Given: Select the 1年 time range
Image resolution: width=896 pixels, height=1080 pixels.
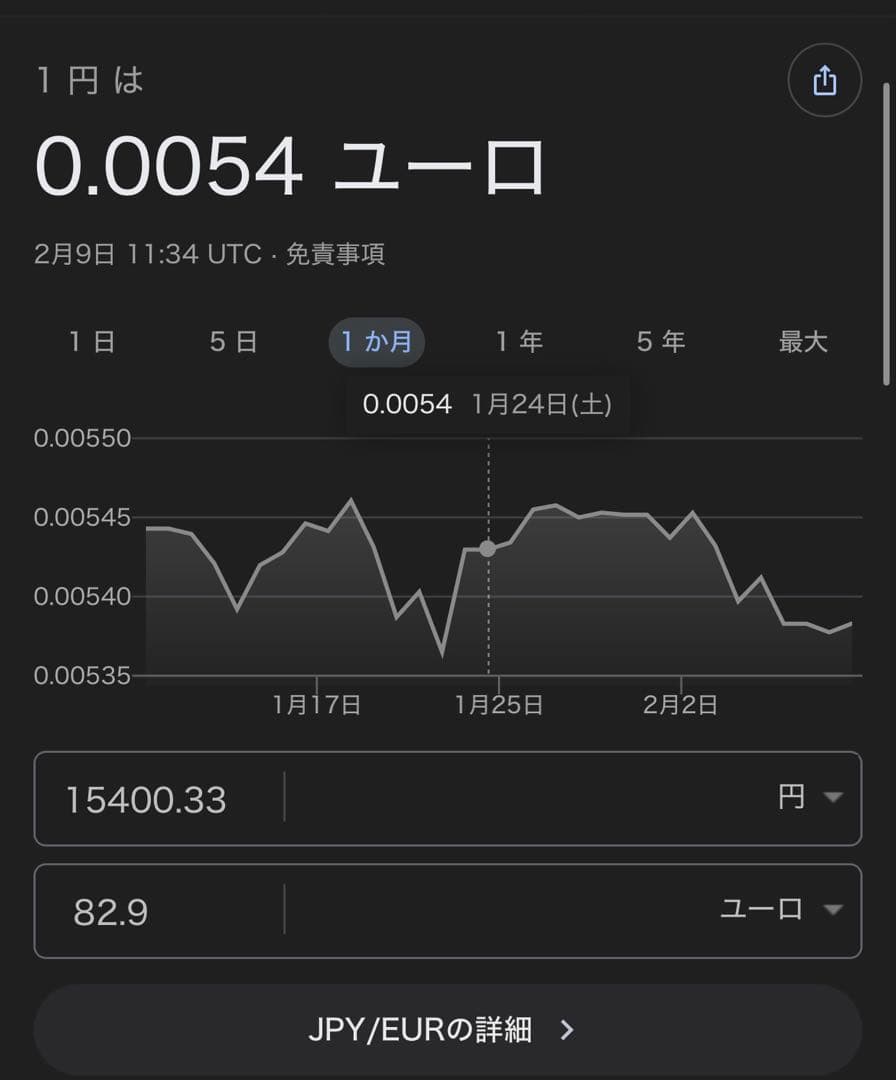Looking at the screenshot, I should tap(519, 341).
